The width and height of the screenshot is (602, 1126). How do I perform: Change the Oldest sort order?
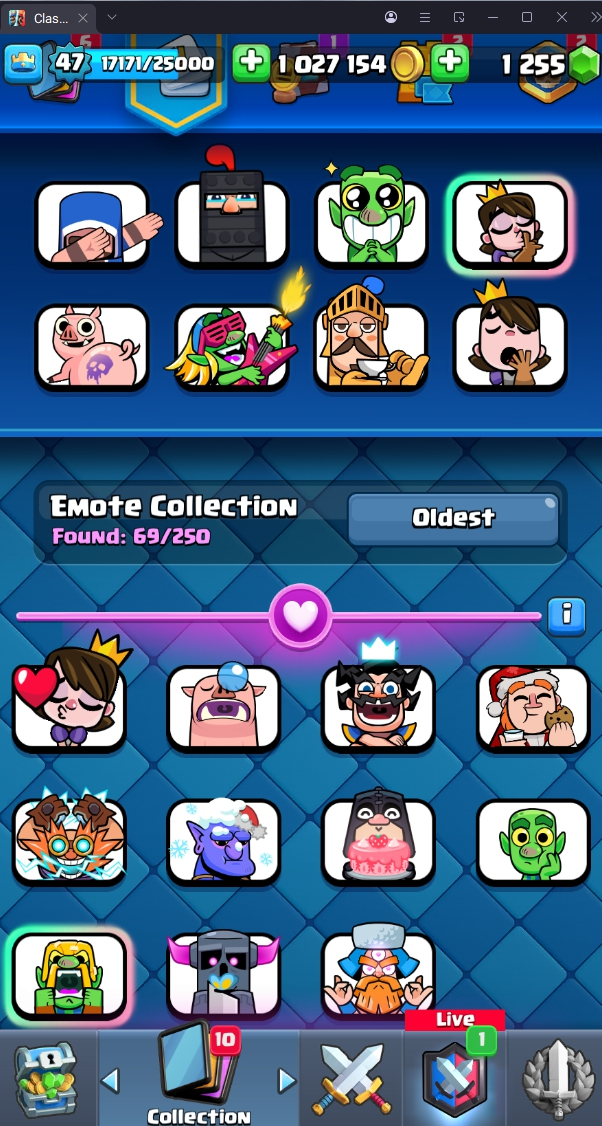point(453,518)
